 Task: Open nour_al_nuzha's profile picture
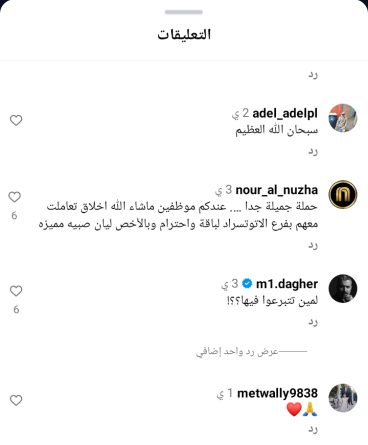click(x=343, y=194)
